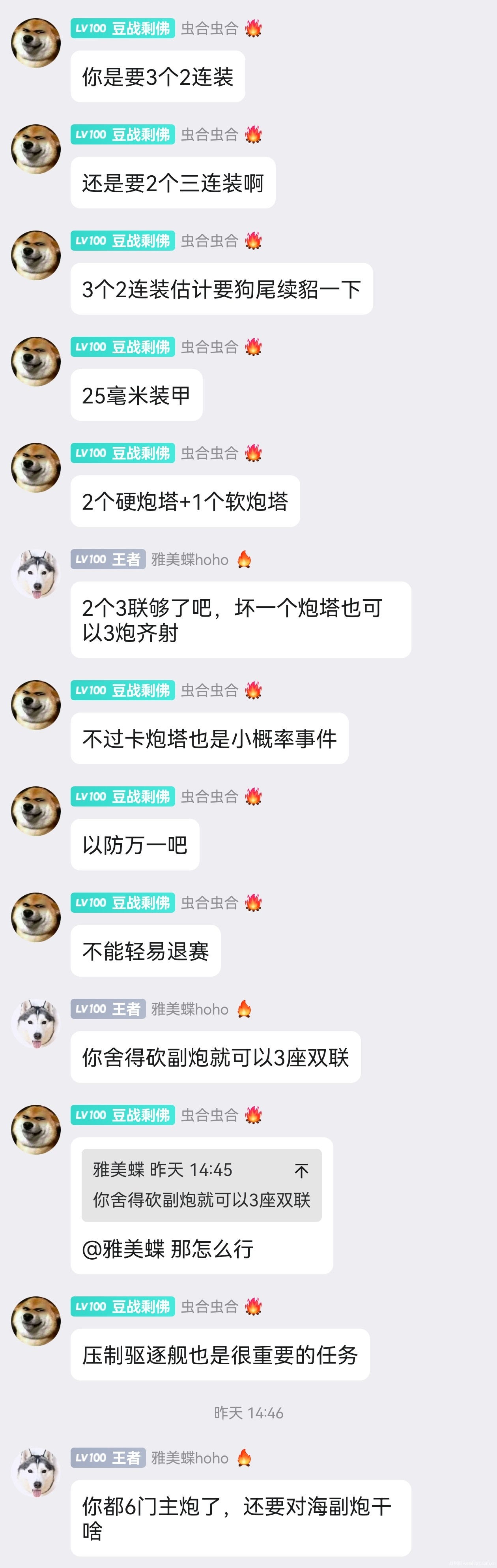
Task: Open the quoted reply from 雅美蝶 昨天 14:45
Action: [x=201, y=1185]
